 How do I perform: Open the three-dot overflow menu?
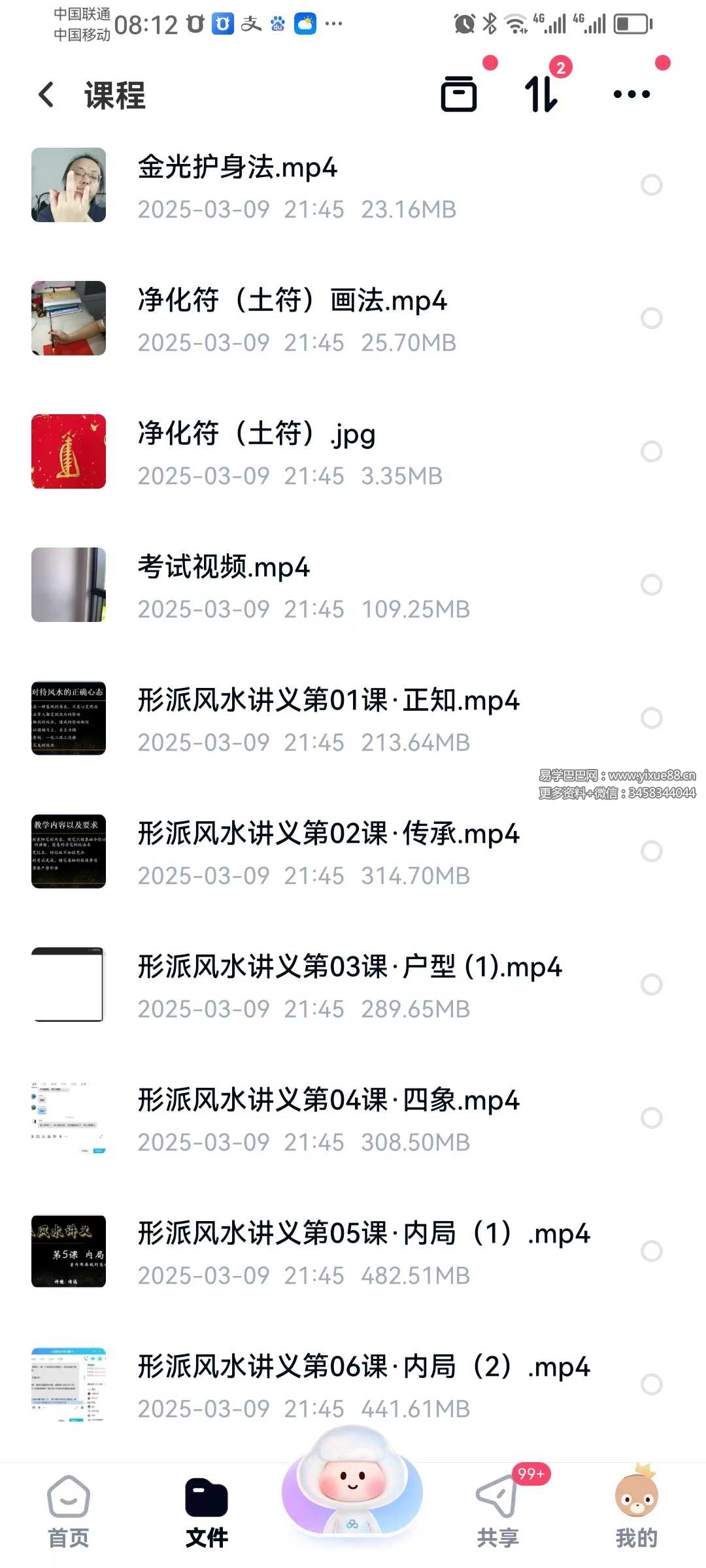pyautogui.click(x=631, y=95)
